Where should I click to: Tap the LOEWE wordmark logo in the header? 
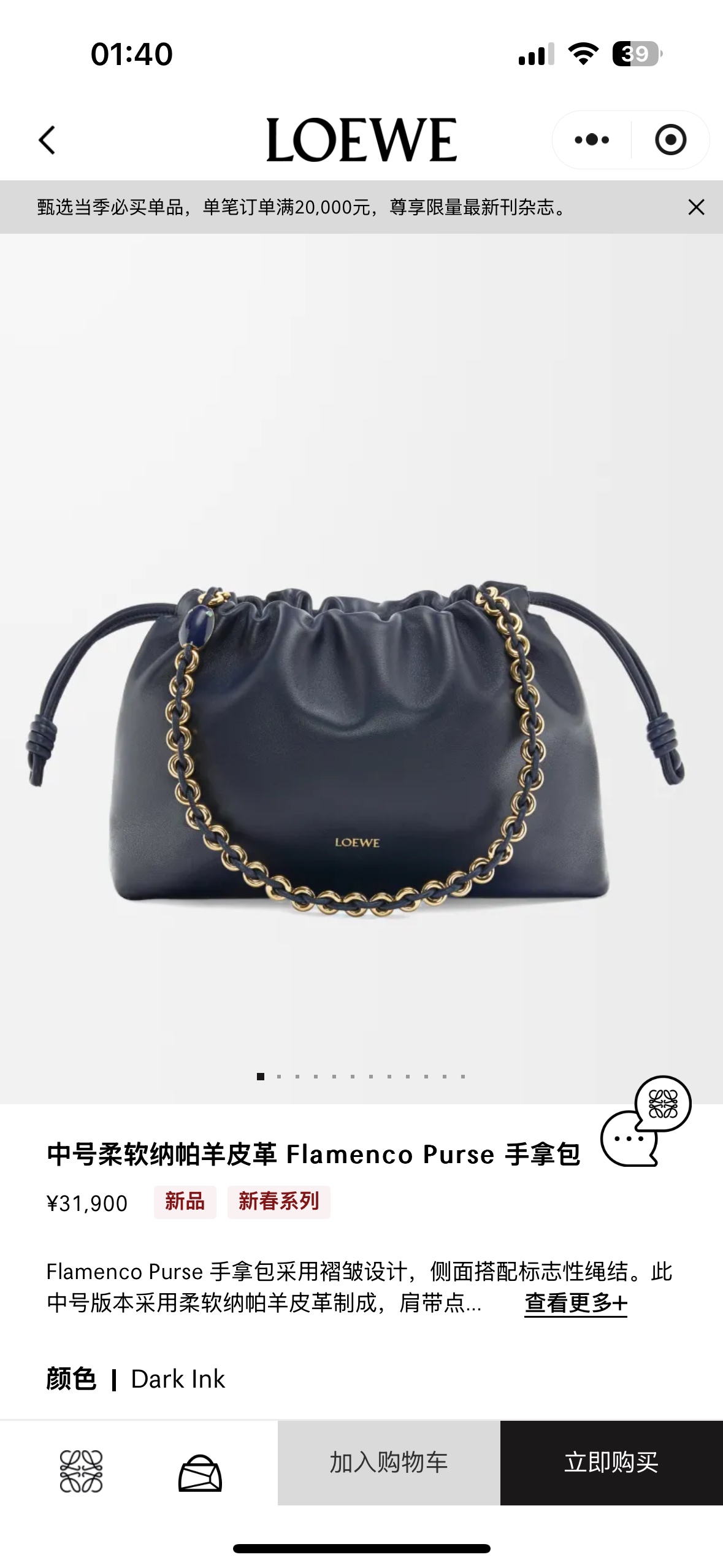pyautogui.click(x=361, y=138)
